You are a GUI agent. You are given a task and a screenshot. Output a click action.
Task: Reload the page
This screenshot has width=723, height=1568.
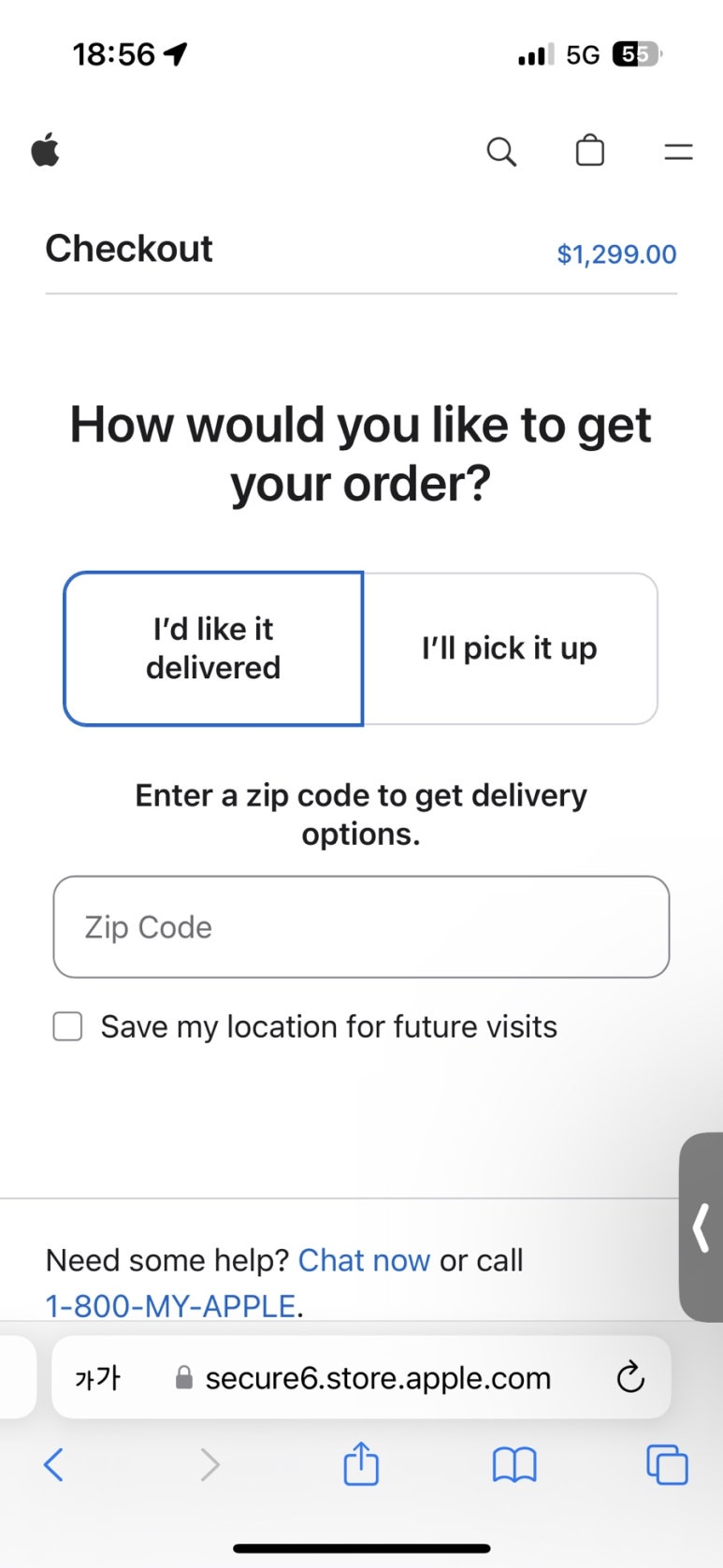(x=630, y=1377)
